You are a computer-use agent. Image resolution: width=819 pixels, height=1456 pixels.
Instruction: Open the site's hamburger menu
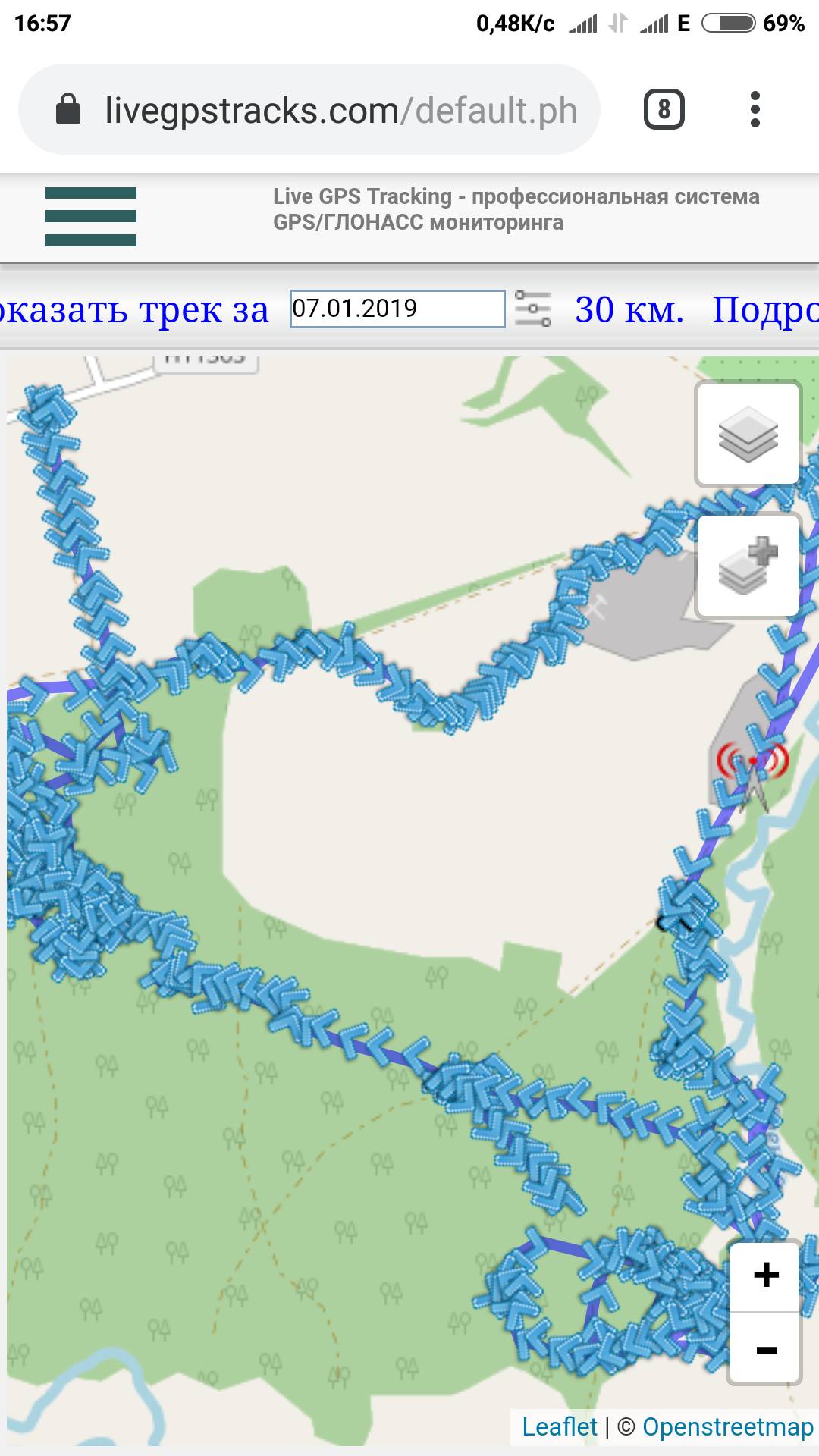tap(91, 217)
